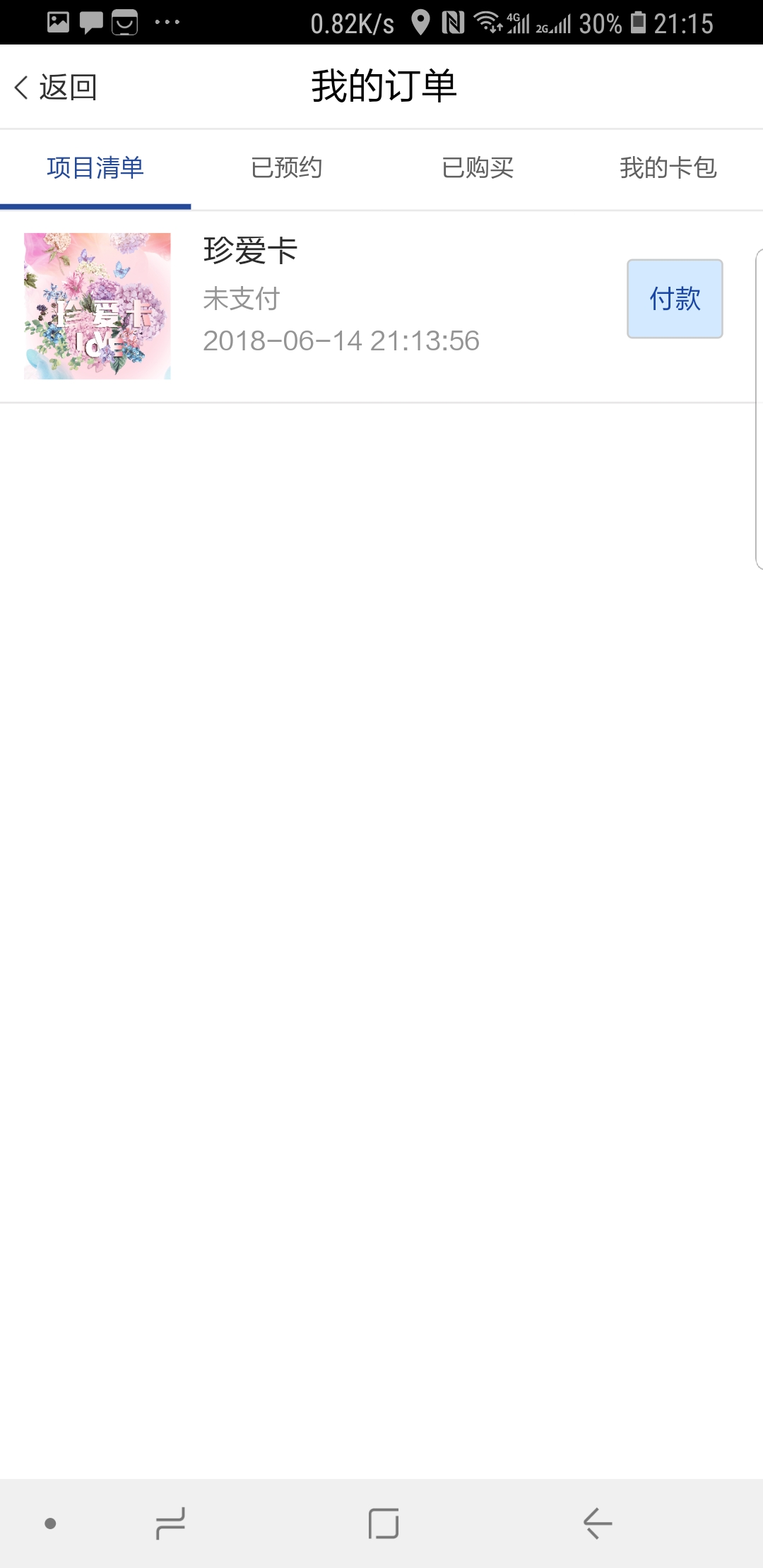Switch to the 我的卡包 tab
Viewport: 763px width, 1568px height.
click(x=668, y=168)
